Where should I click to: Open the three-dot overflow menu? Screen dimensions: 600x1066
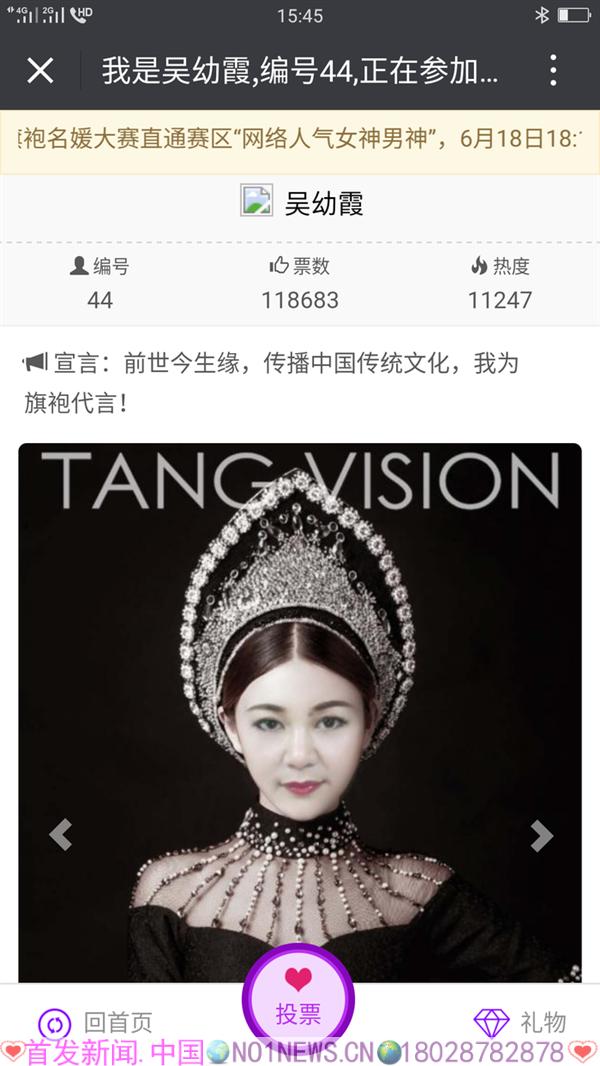coord(553,70)
